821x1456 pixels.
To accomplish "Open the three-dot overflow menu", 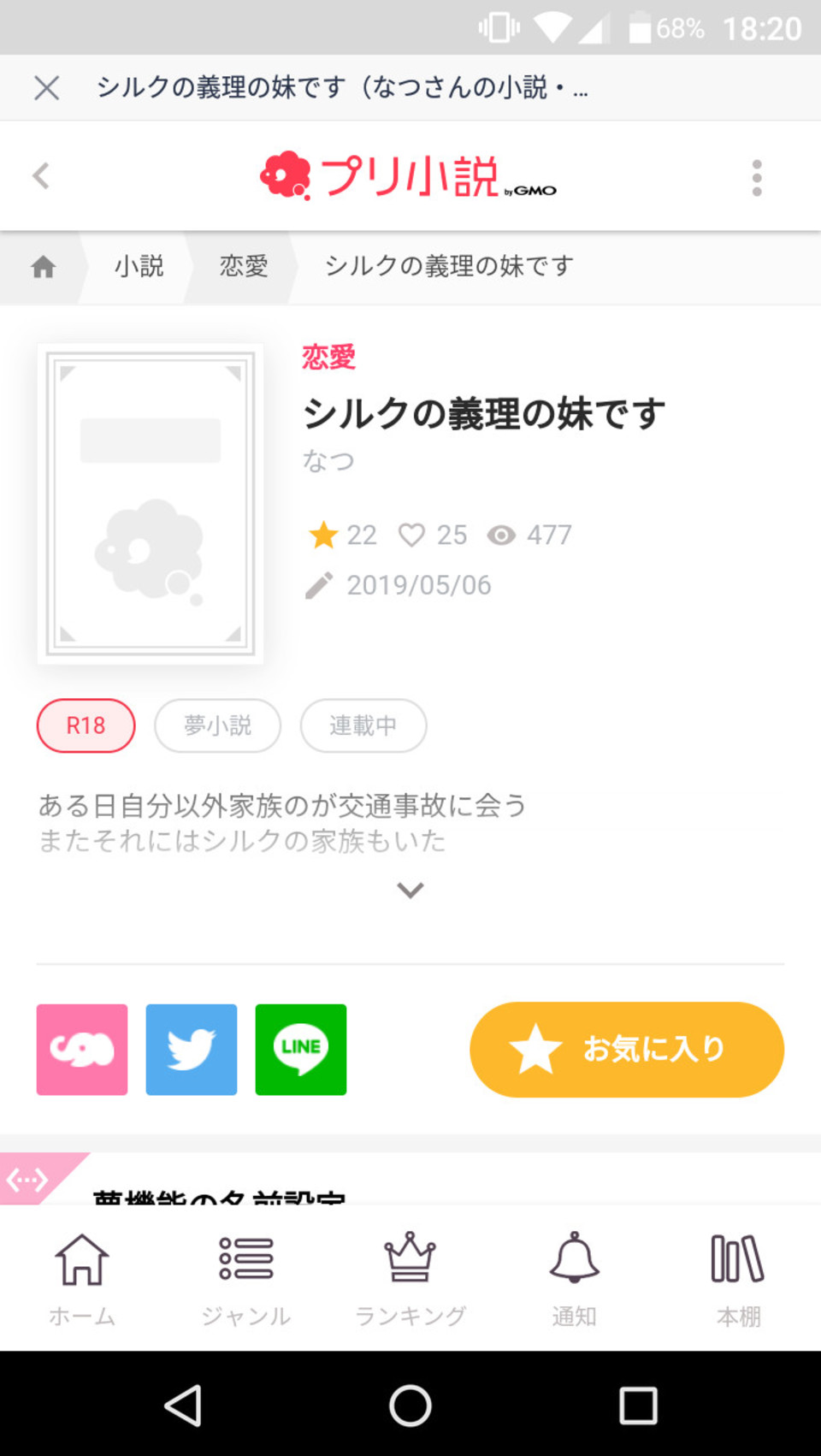I will tap(757, 178).
